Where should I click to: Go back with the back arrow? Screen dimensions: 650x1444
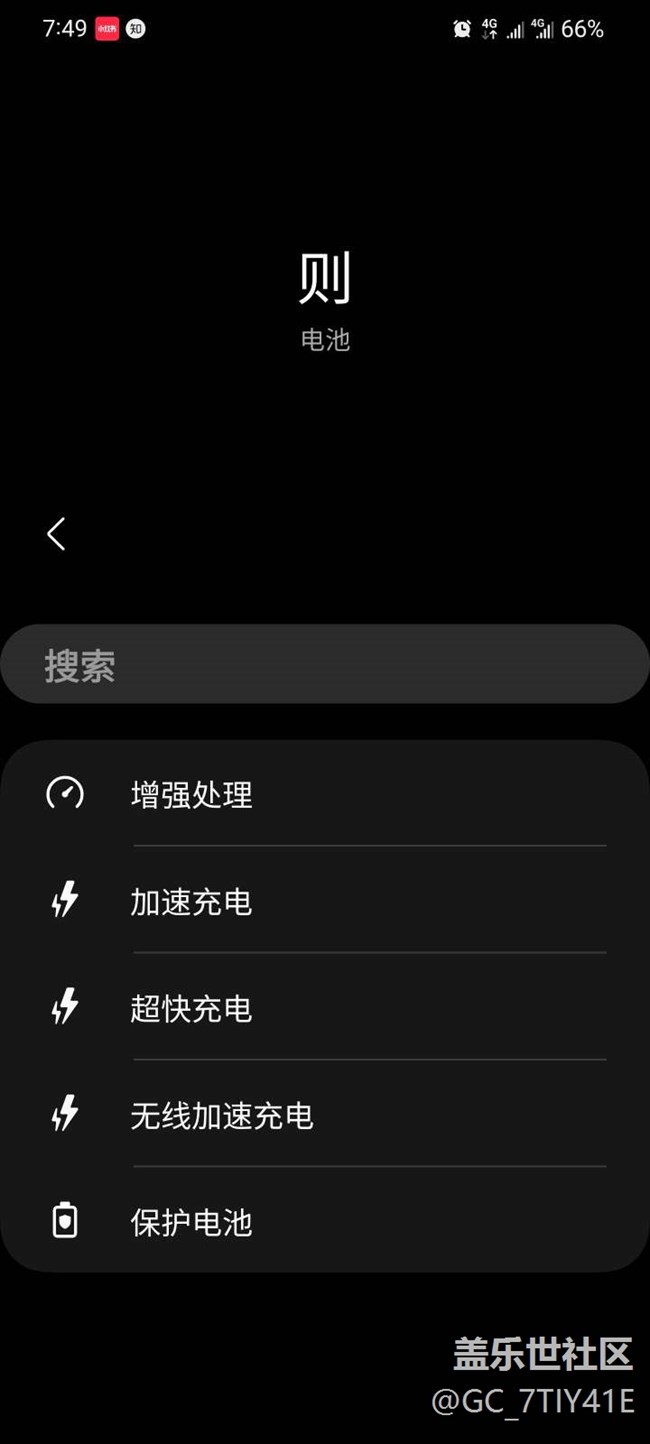tap(56, 534)
